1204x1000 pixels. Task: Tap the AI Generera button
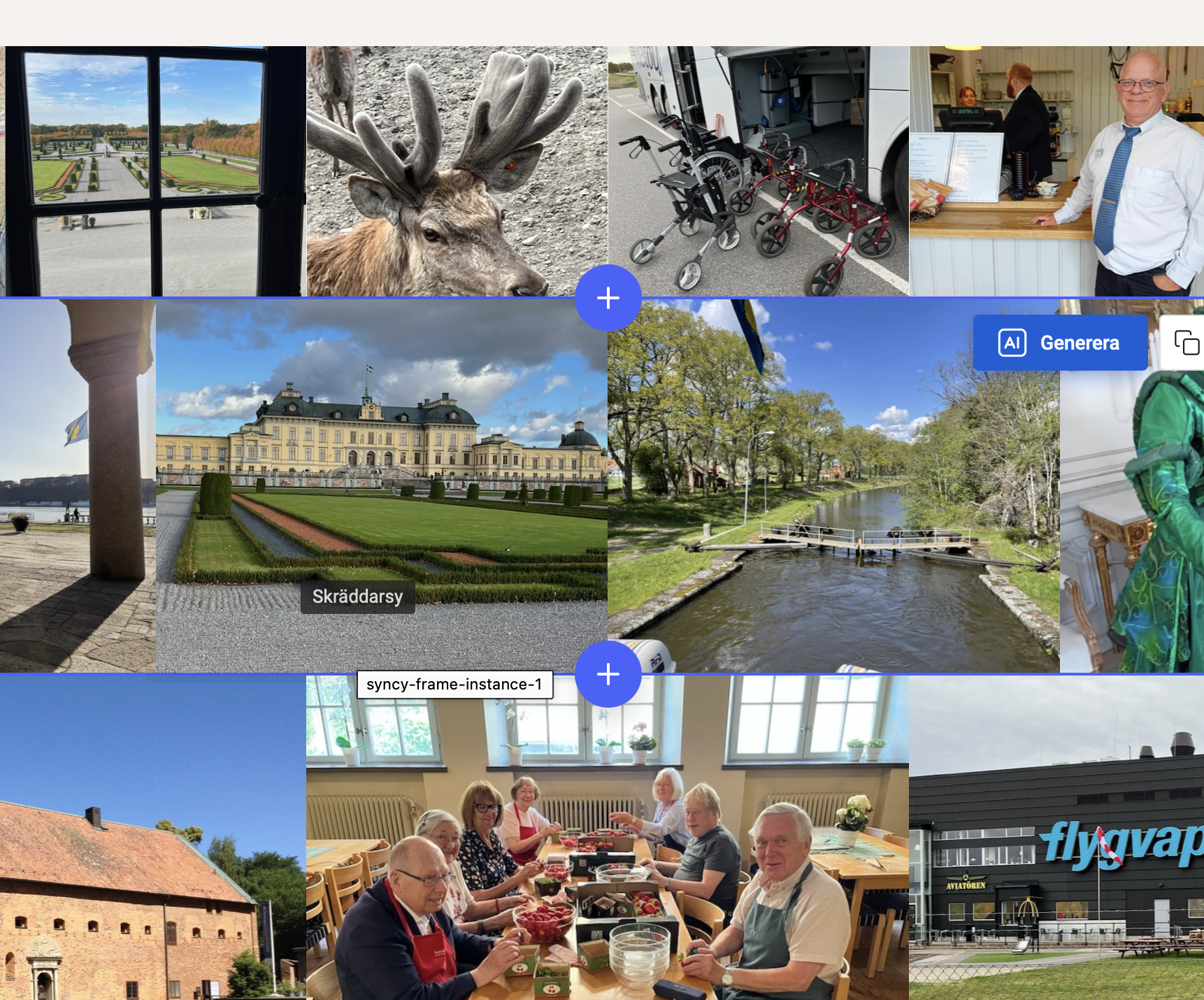(1060, 343)
